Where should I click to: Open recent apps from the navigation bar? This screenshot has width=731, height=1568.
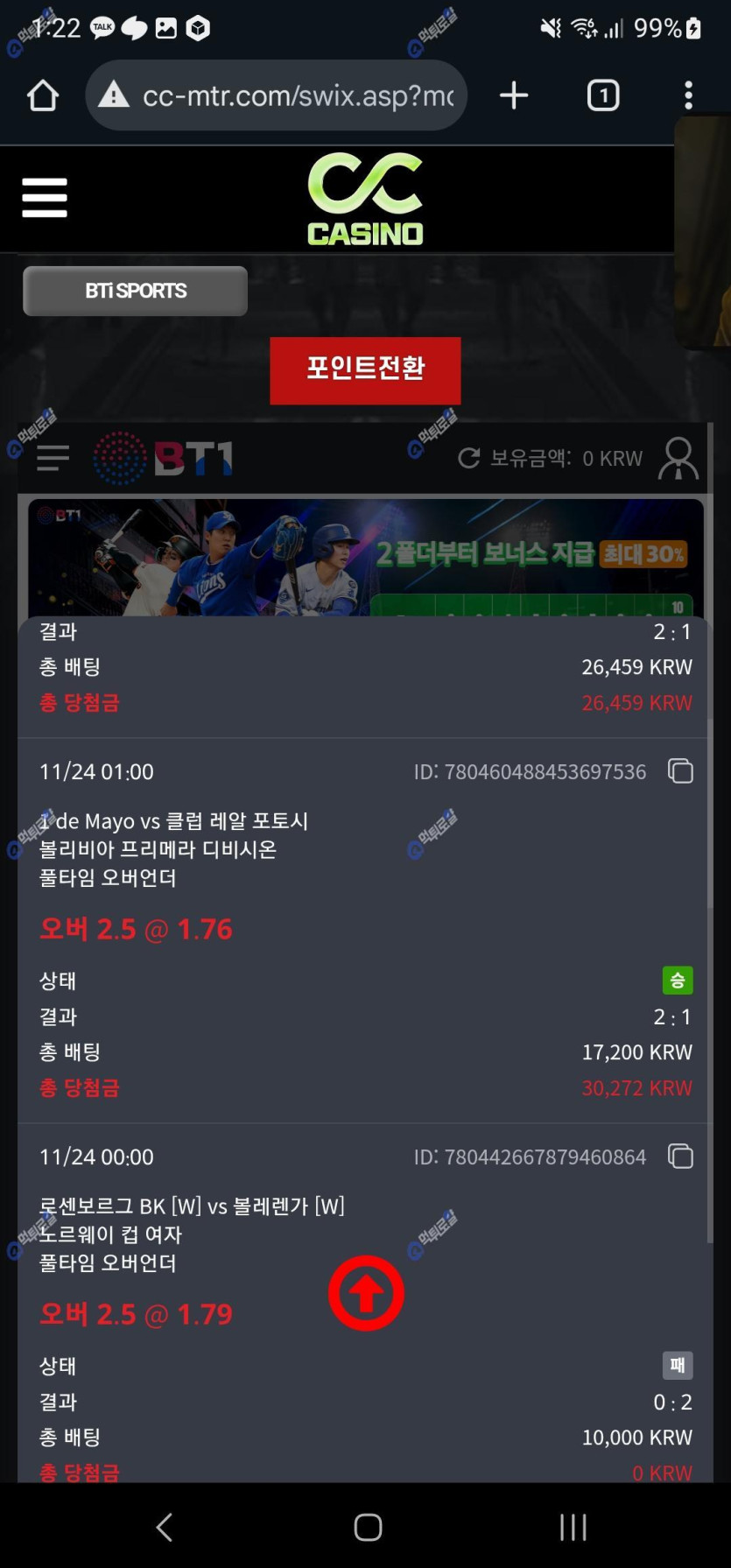573,1527
